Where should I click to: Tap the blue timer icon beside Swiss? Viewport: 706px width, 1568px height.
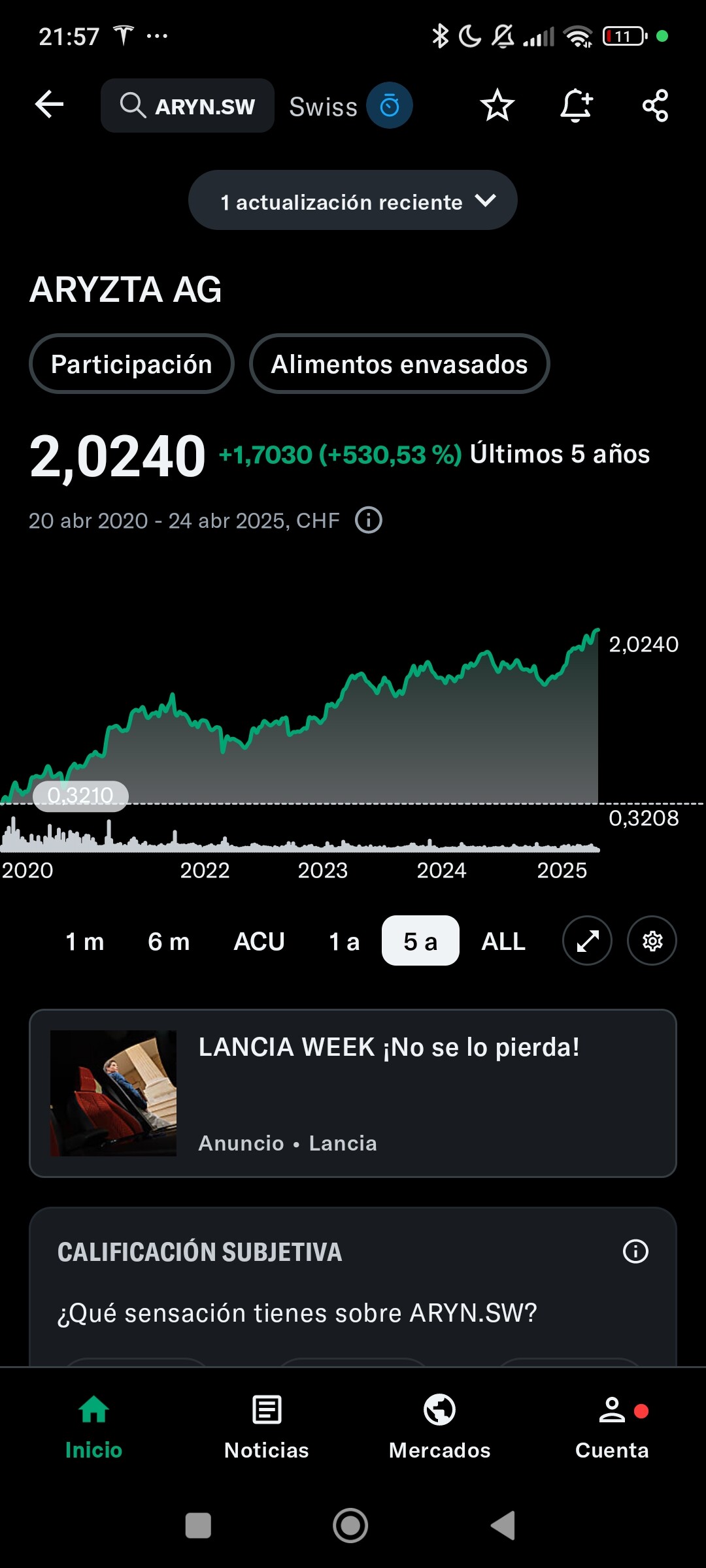(x=390, y=105)
